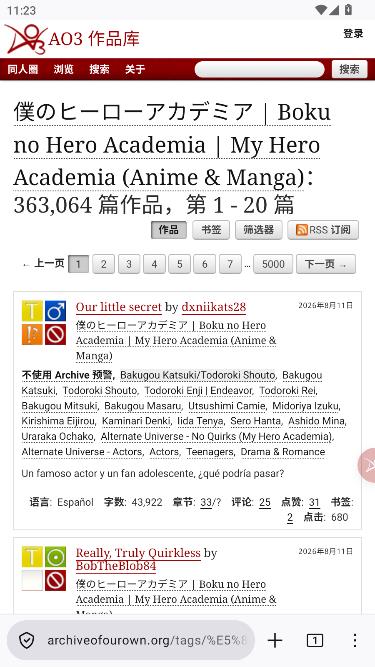375x667 pixels.
Task: Open the 书签 bookmarks tab
Action: 211,230
